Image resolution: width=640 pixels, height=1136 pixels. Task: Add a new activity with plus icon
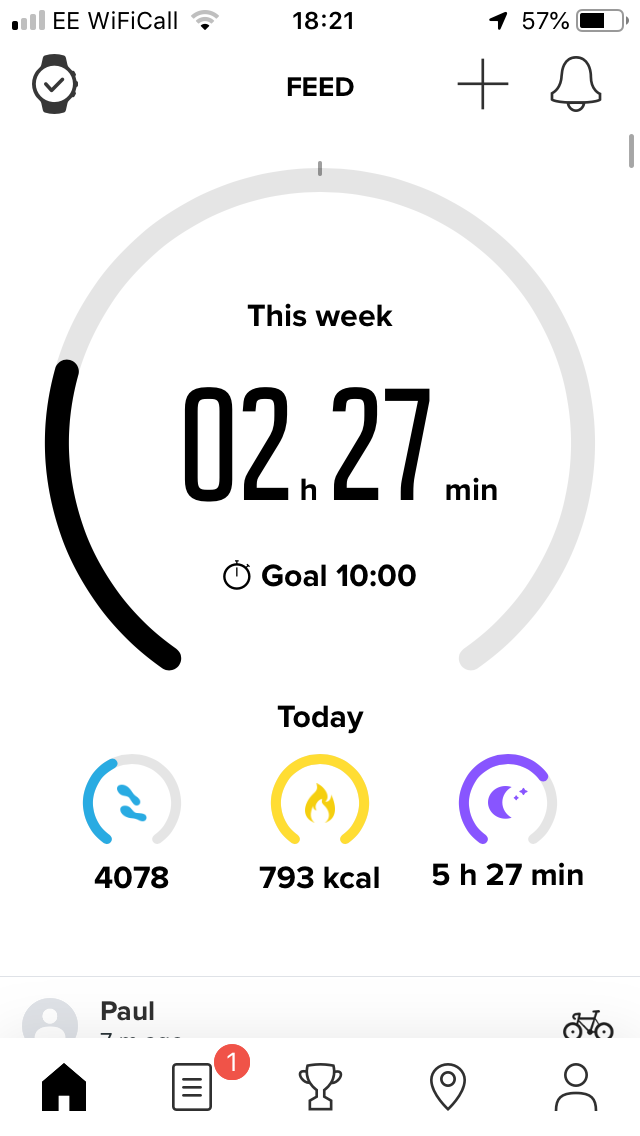(483, 84)
